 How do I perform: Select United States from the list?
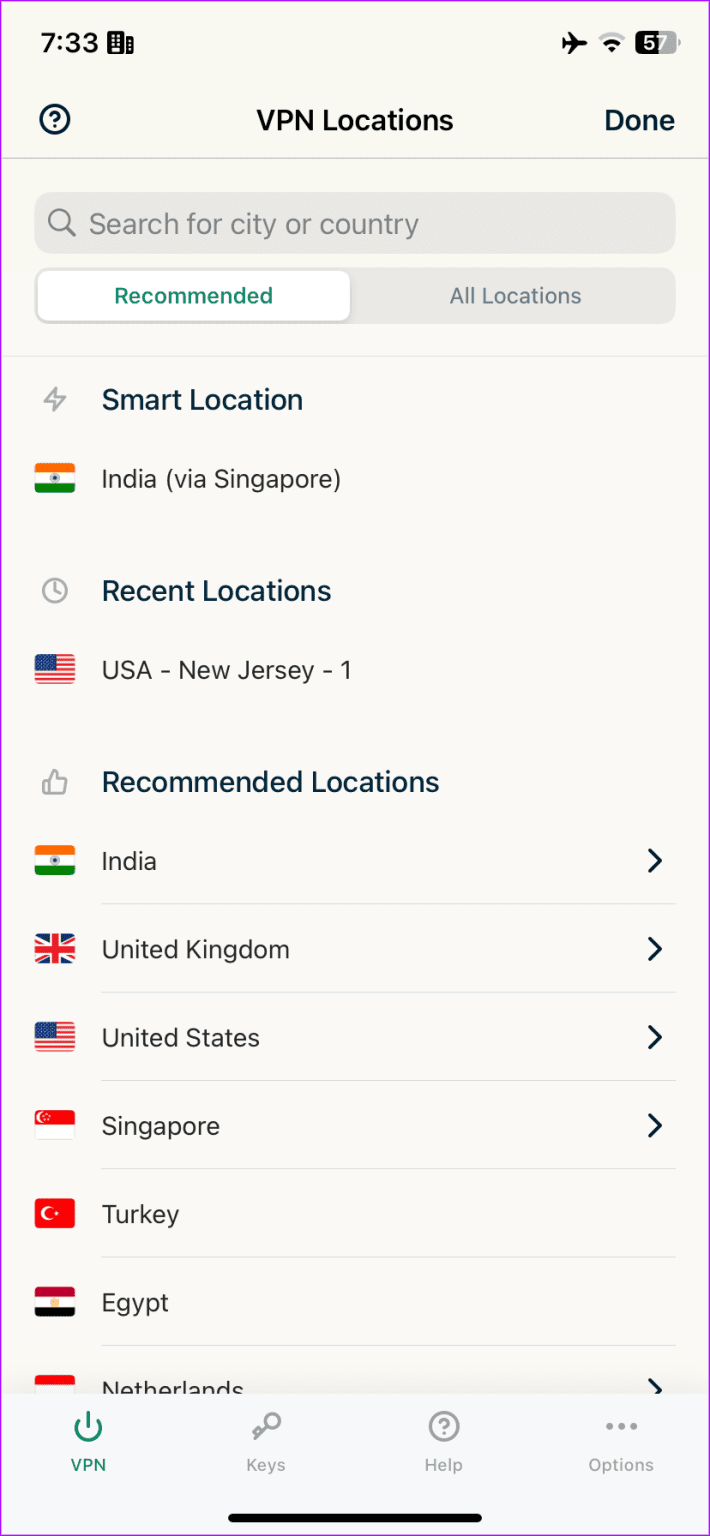click(x=181, y=1038)
